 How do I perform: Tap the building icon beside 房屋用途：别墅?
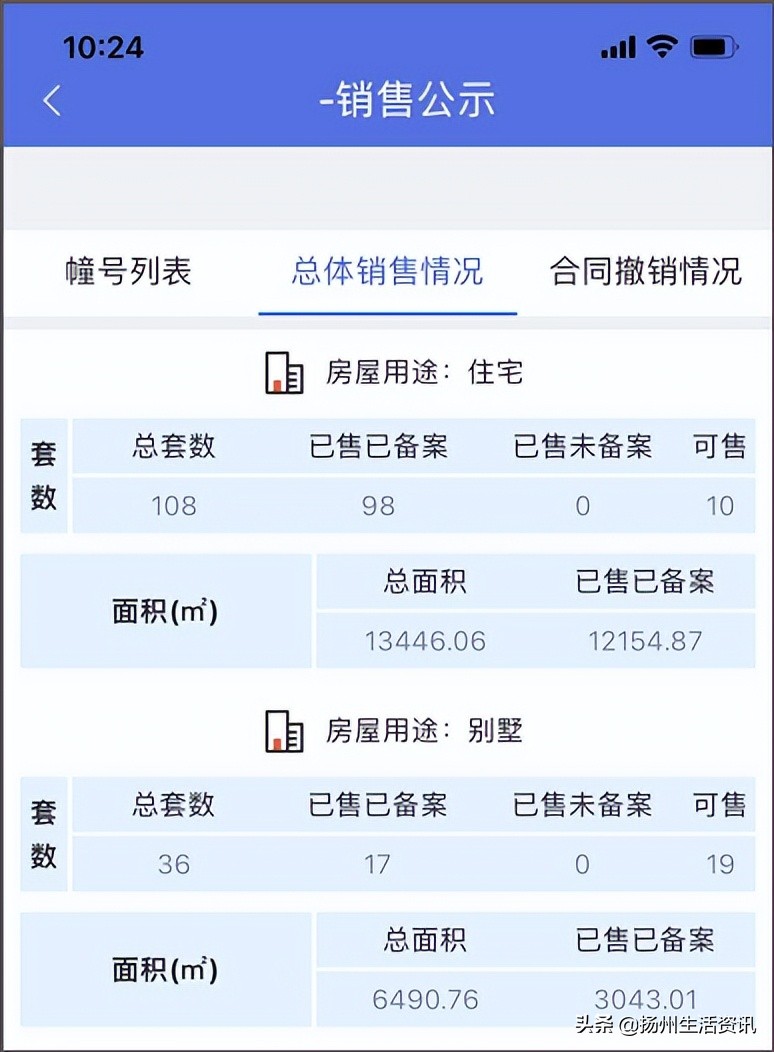pyautogui.click(x=283, y=731)
